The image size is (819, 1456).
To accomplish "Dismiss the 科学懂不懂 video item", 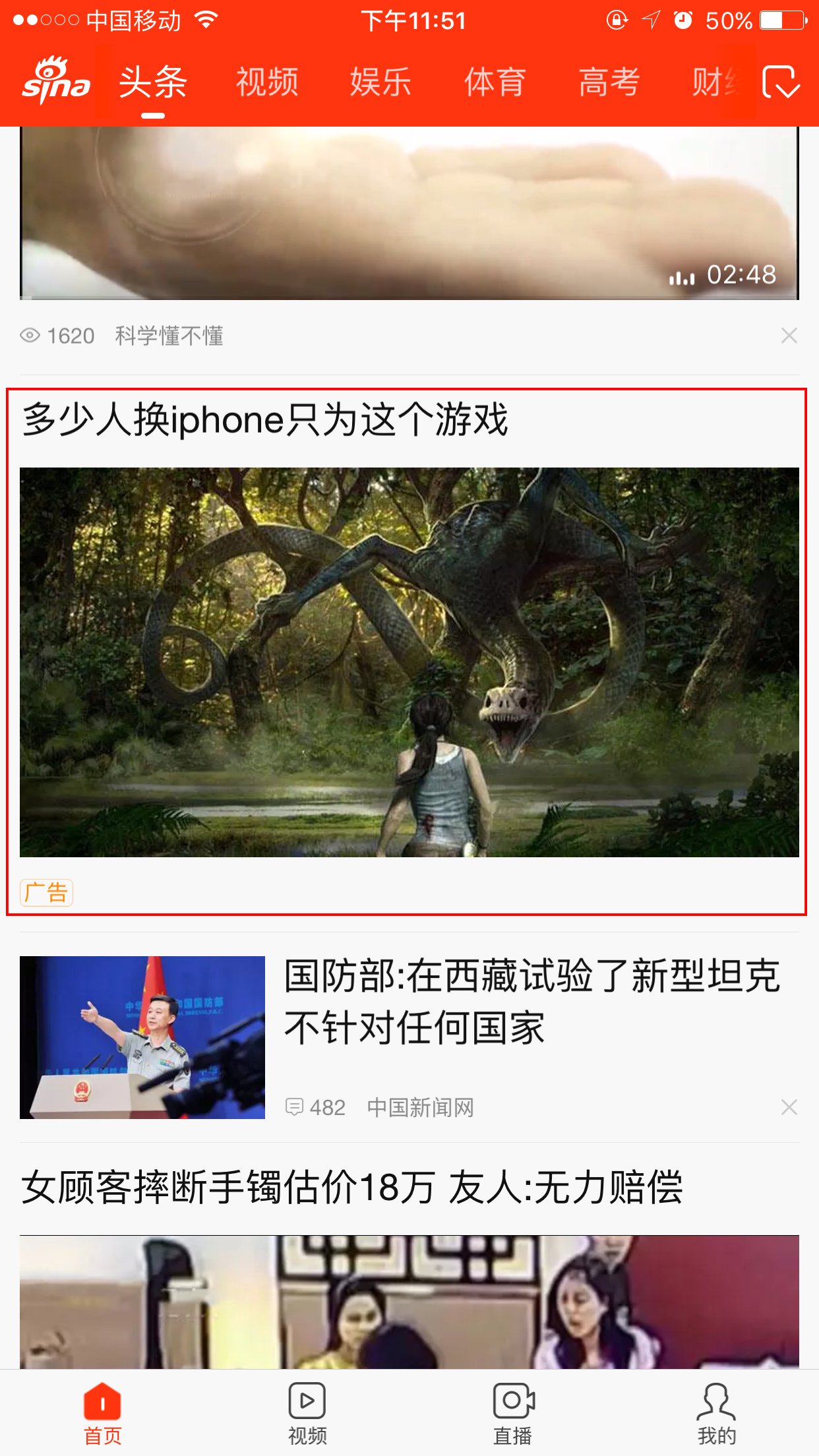I will [789, 336].
